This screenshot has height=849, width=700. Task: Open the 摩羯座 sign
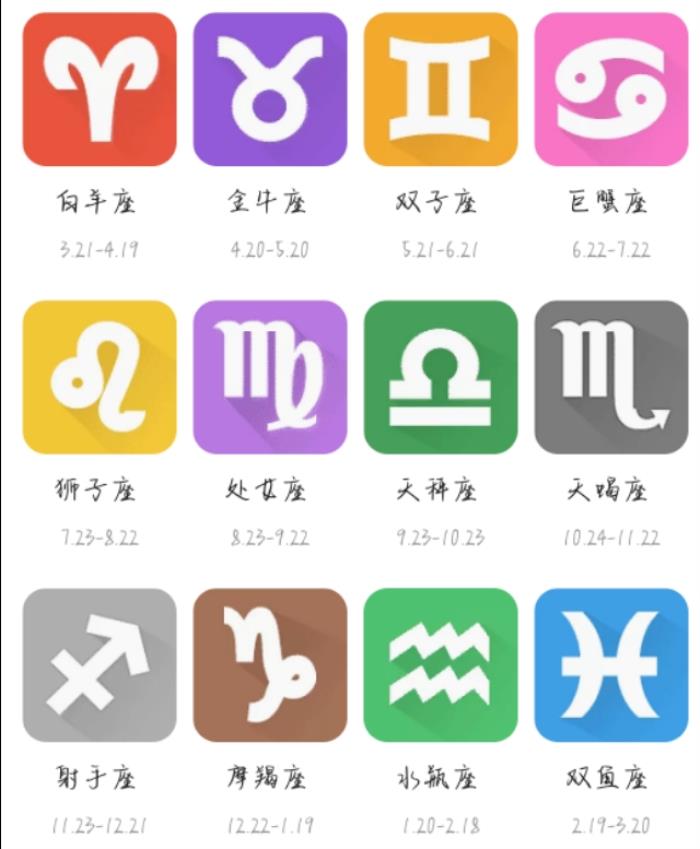(270, 665)
